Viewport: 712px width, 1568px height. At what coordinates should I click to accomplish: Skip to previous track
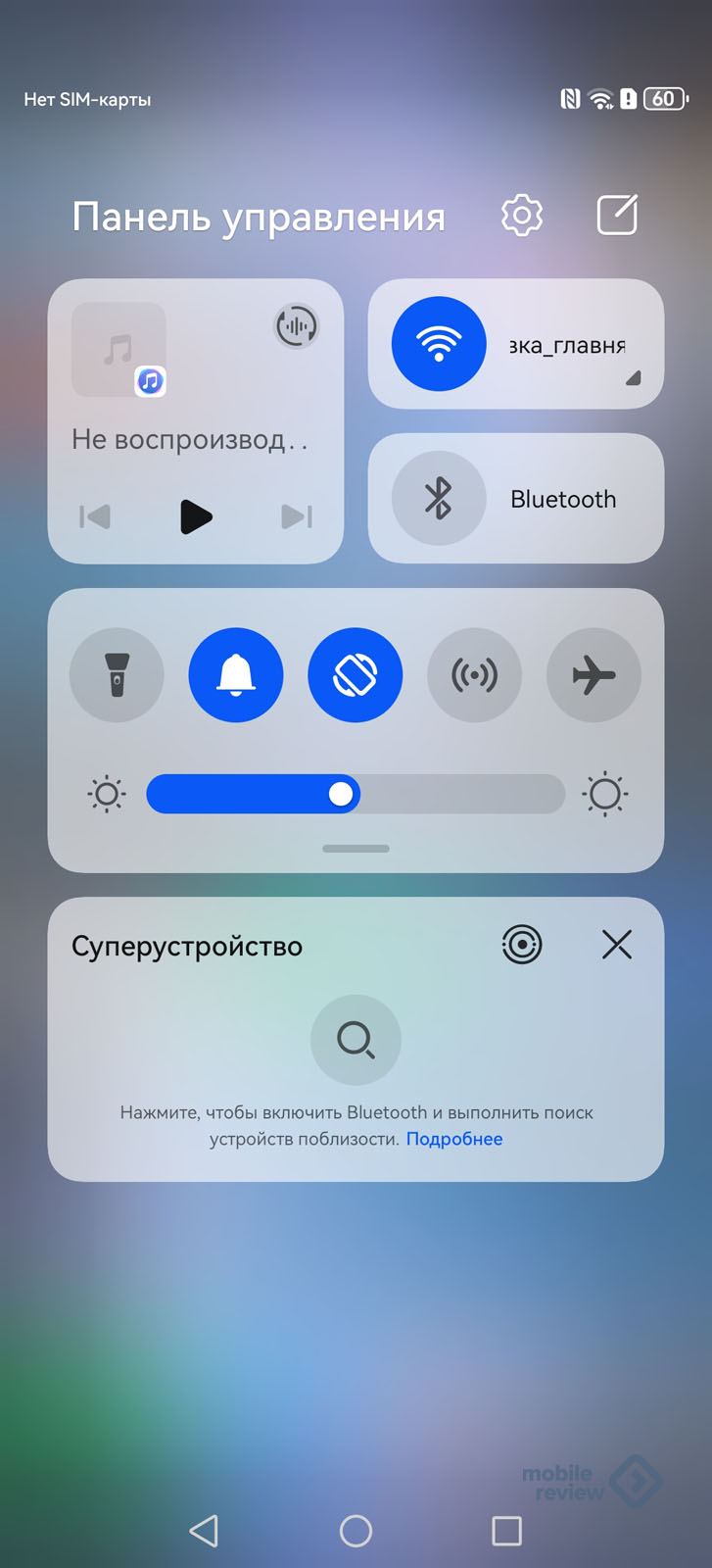[x=95, y=516]
